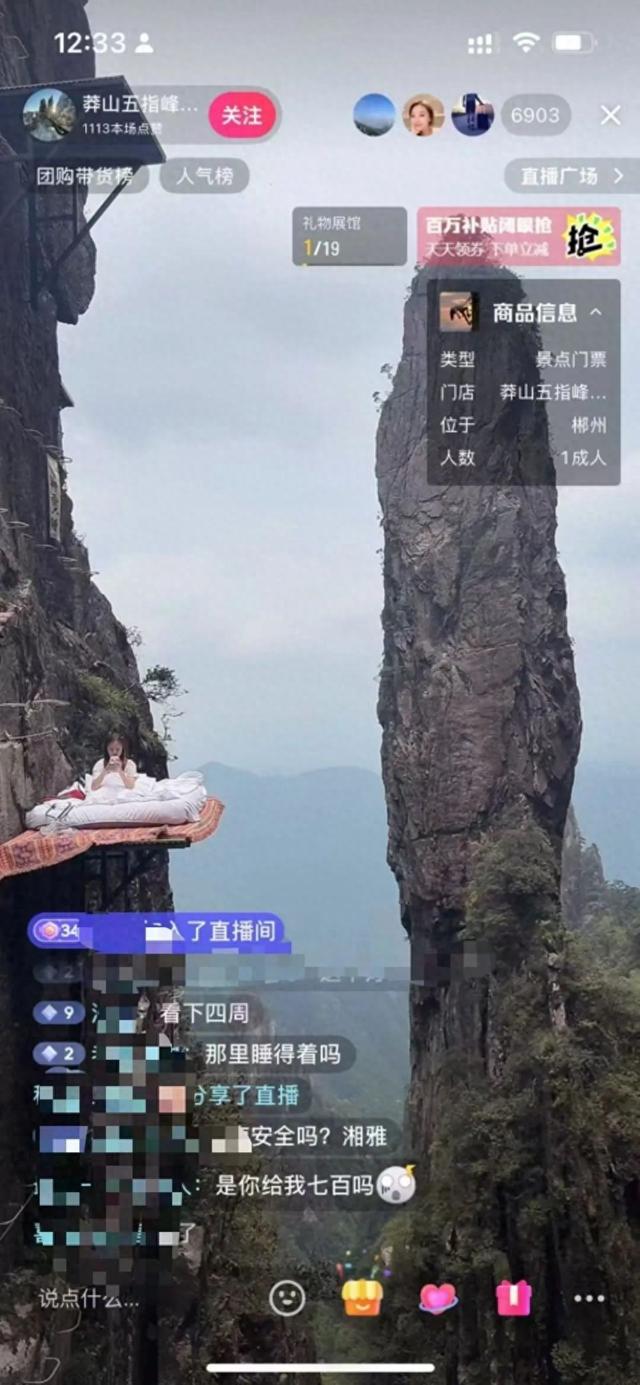Open 人气榜 popularity ranking
The image size is (640, 1385).
(x=204, y=176)
